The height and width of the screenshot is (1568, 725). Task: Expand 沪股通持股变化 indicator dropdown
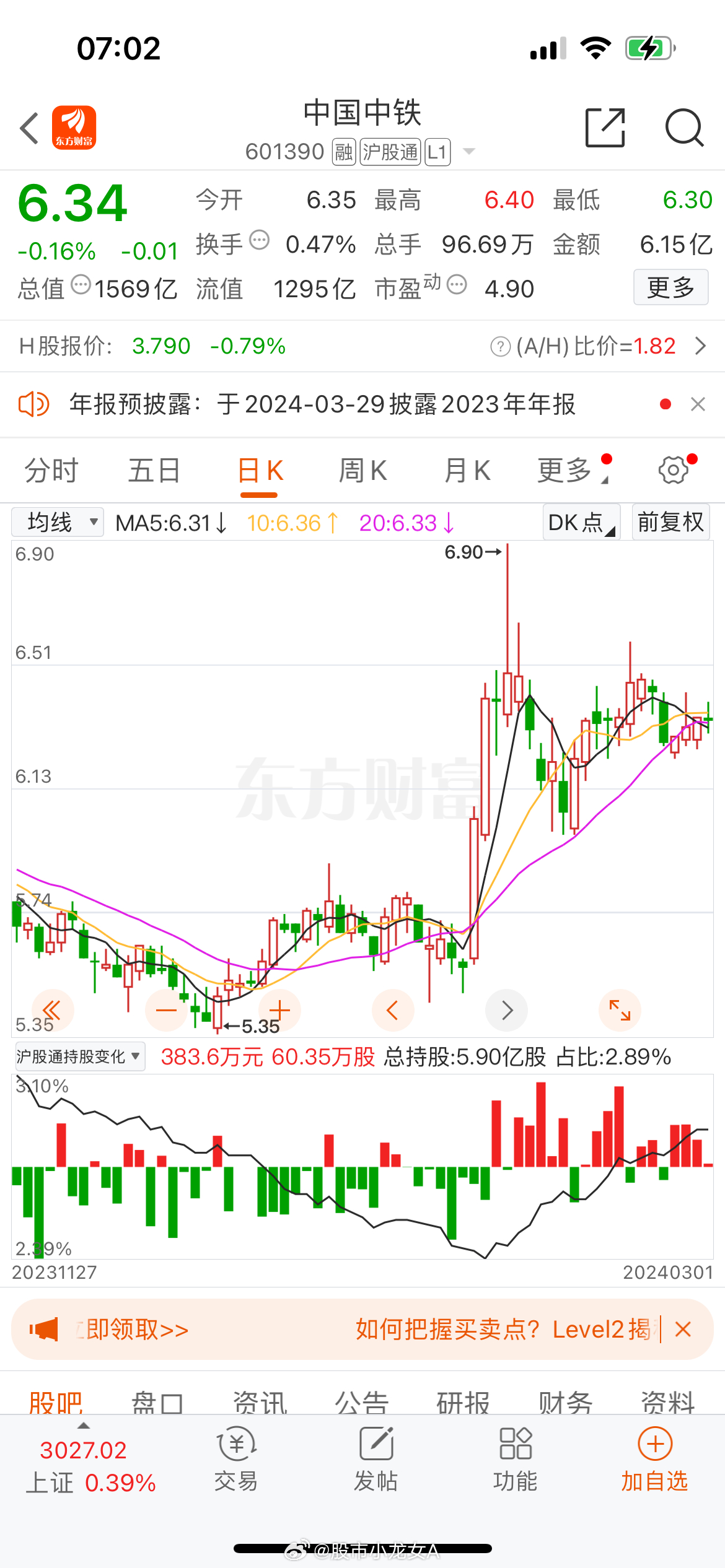pyautogui.click(x=79, y=1056)
